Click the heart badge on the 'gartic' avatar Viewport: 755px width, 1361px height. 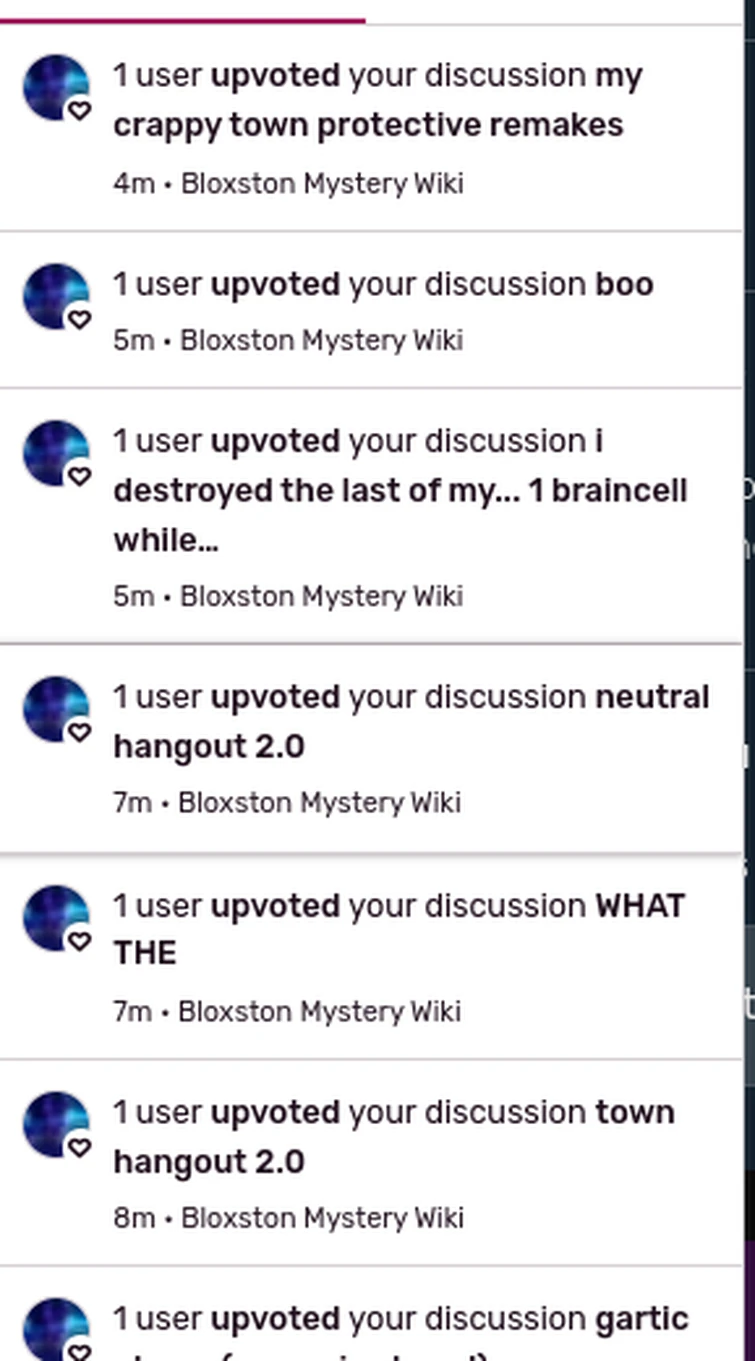[x=79, y=1353]
